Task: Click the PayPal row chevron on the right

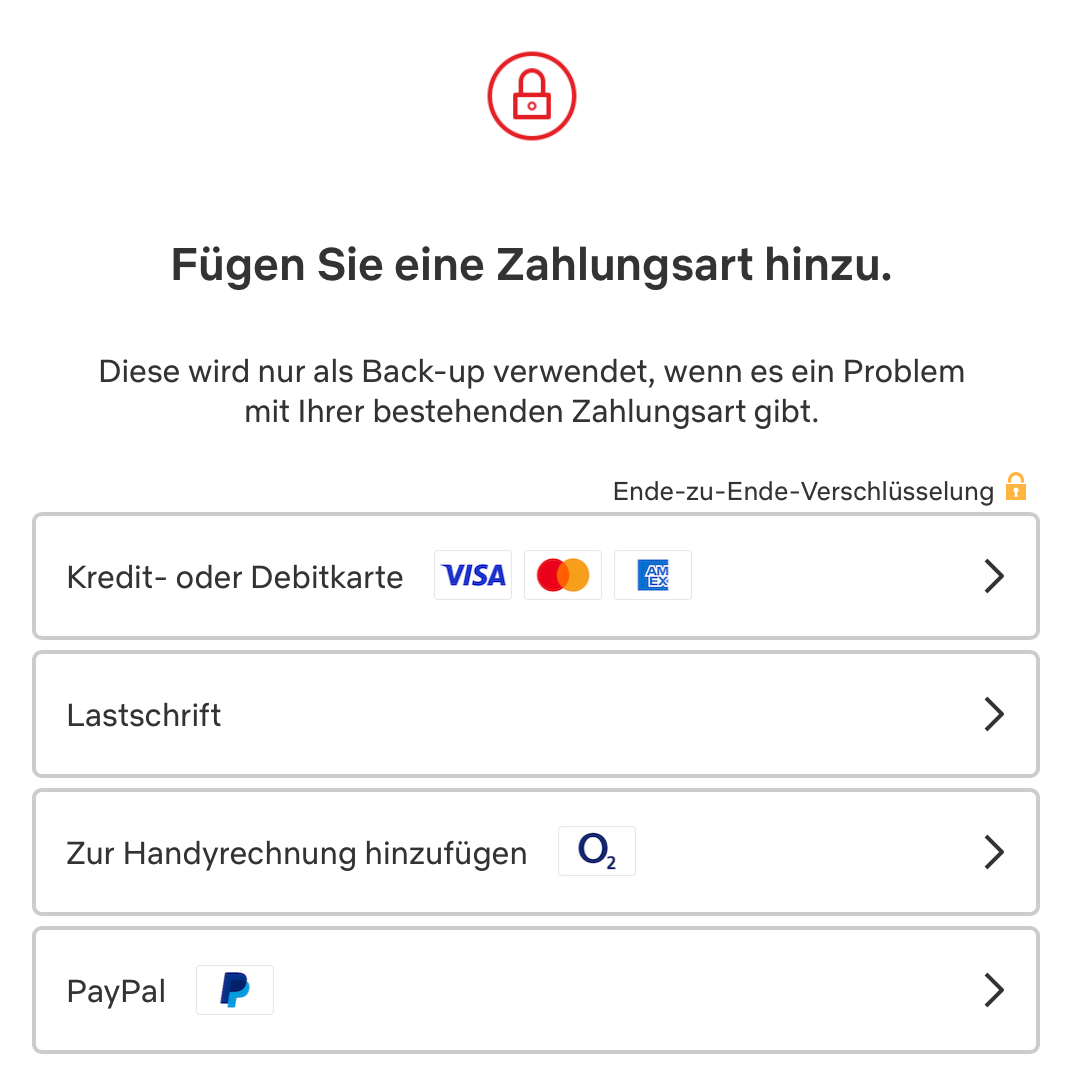Action: click(x=994, y=990)
